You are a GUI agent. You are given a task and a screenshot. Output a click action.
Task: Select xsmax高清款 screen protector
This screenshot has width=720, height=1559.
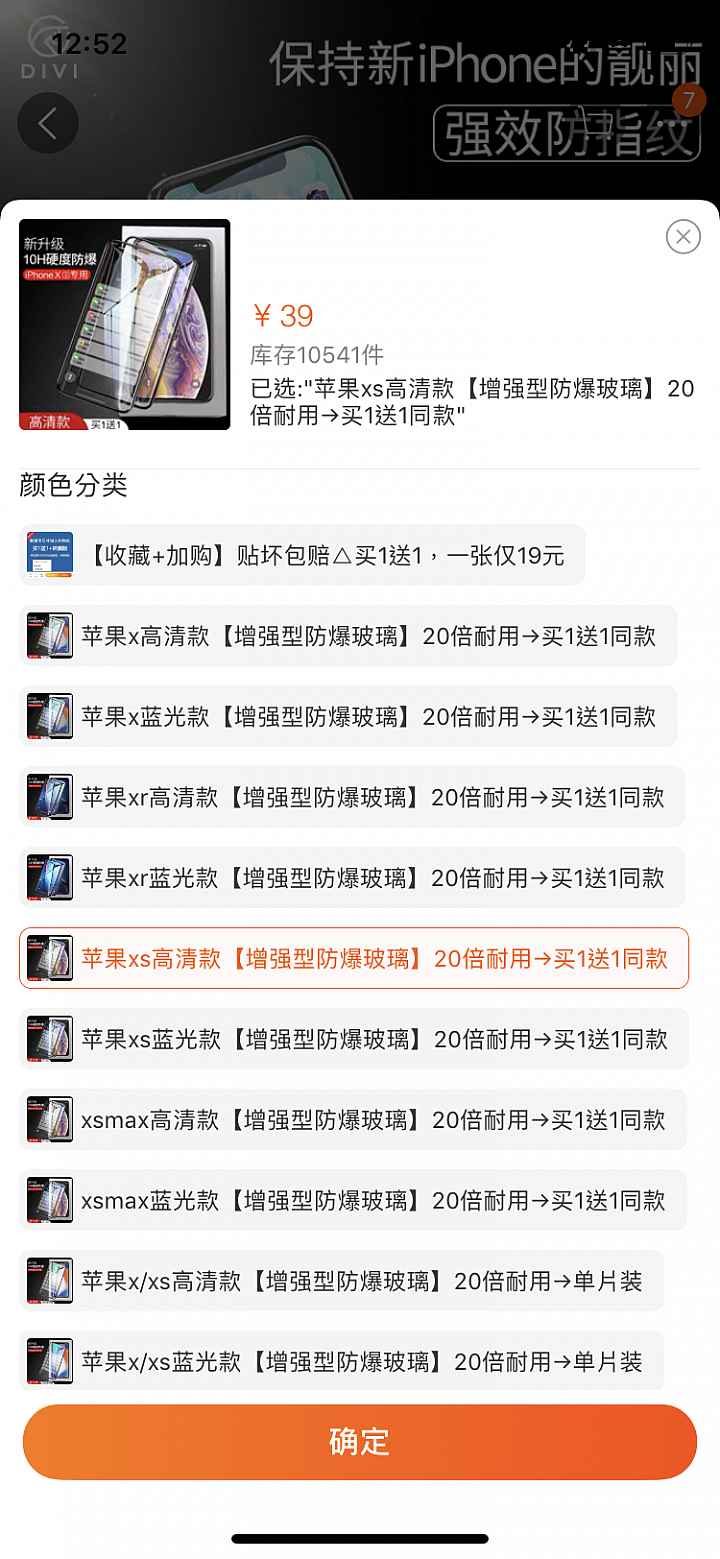[x=353, y=1119]
